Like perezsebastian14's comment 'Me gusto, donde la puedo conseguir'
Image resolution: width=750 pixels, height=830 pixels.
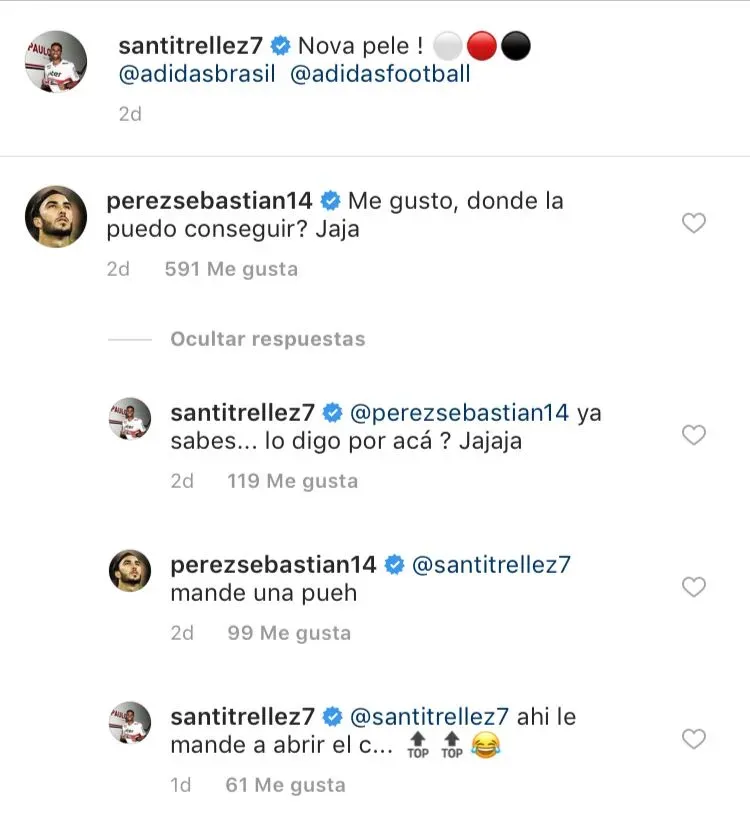tap(693, 224)
